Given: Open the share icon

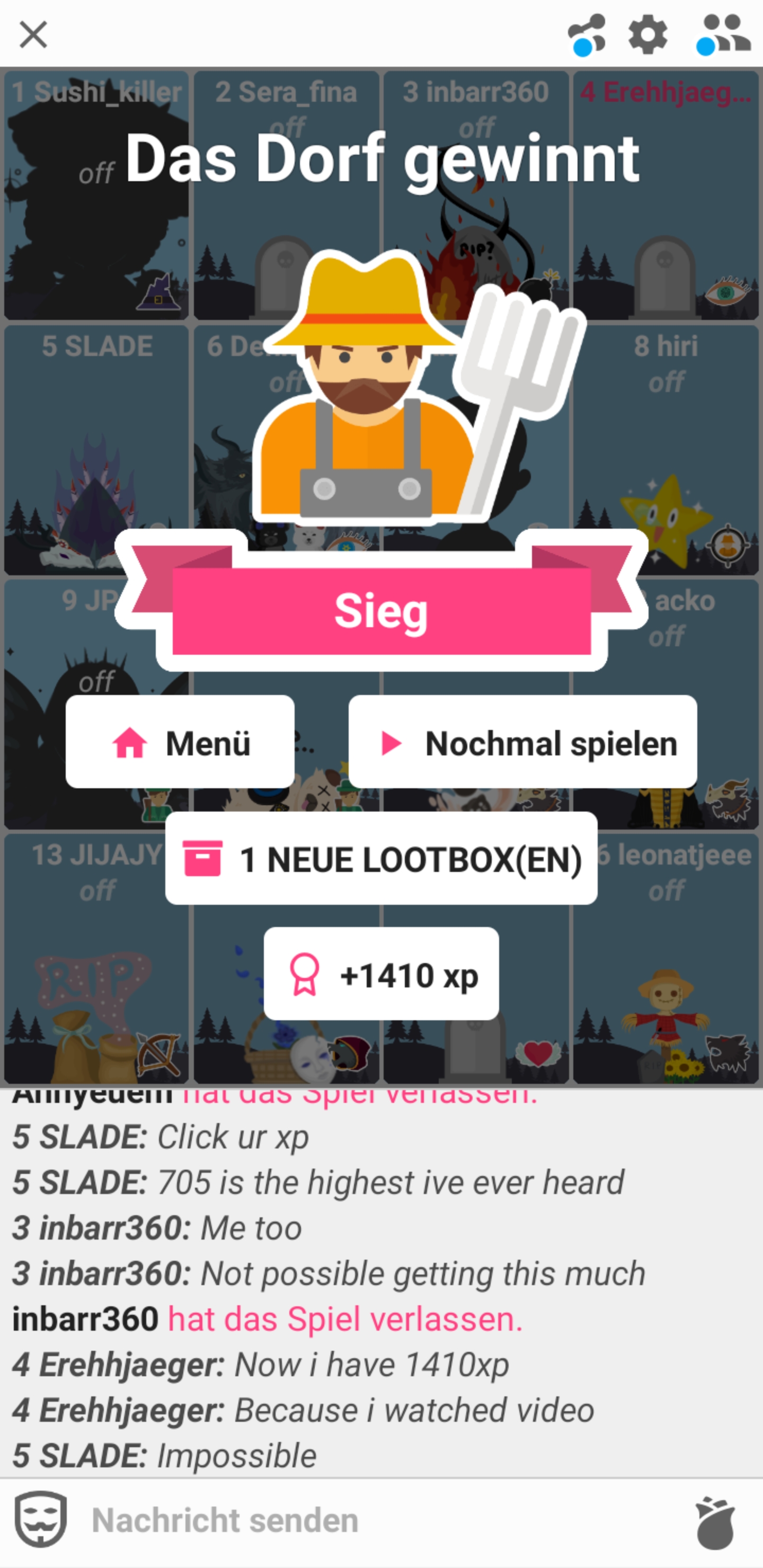Looking at the screenshot, I should [x=587, y=34].
